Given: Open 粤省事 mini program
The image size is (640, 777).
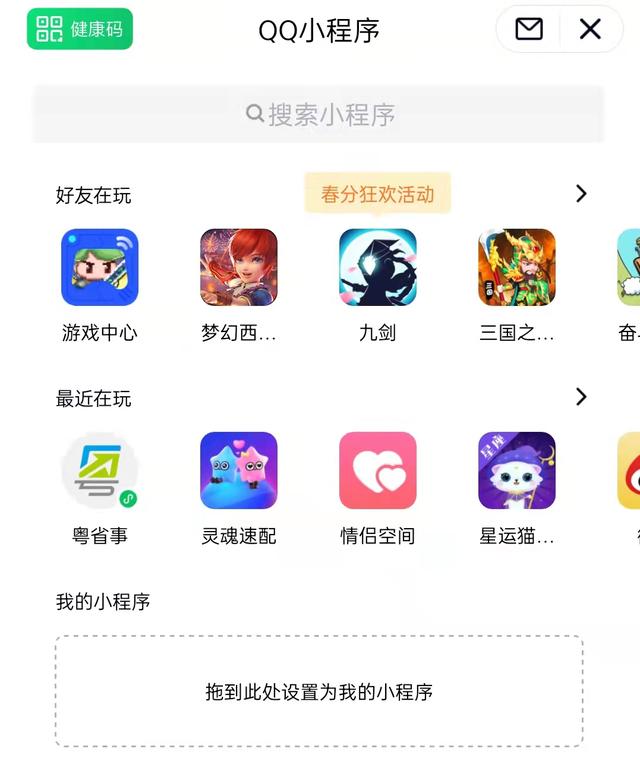Looking at the screenshot, I should coord(100,471).
